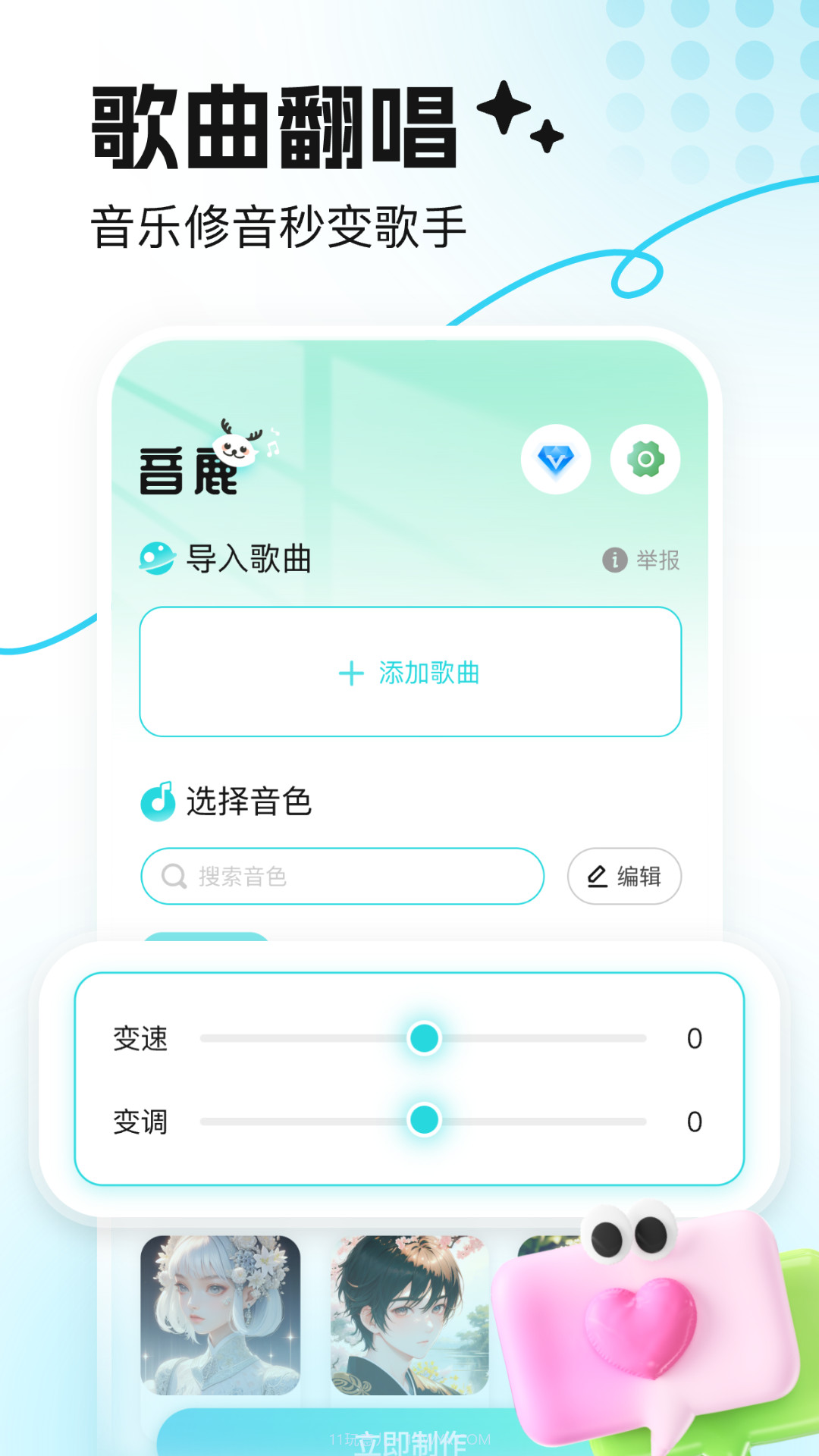
Task: Click the plus icon in 添加歌曲 area
Action: click(351, 673)
